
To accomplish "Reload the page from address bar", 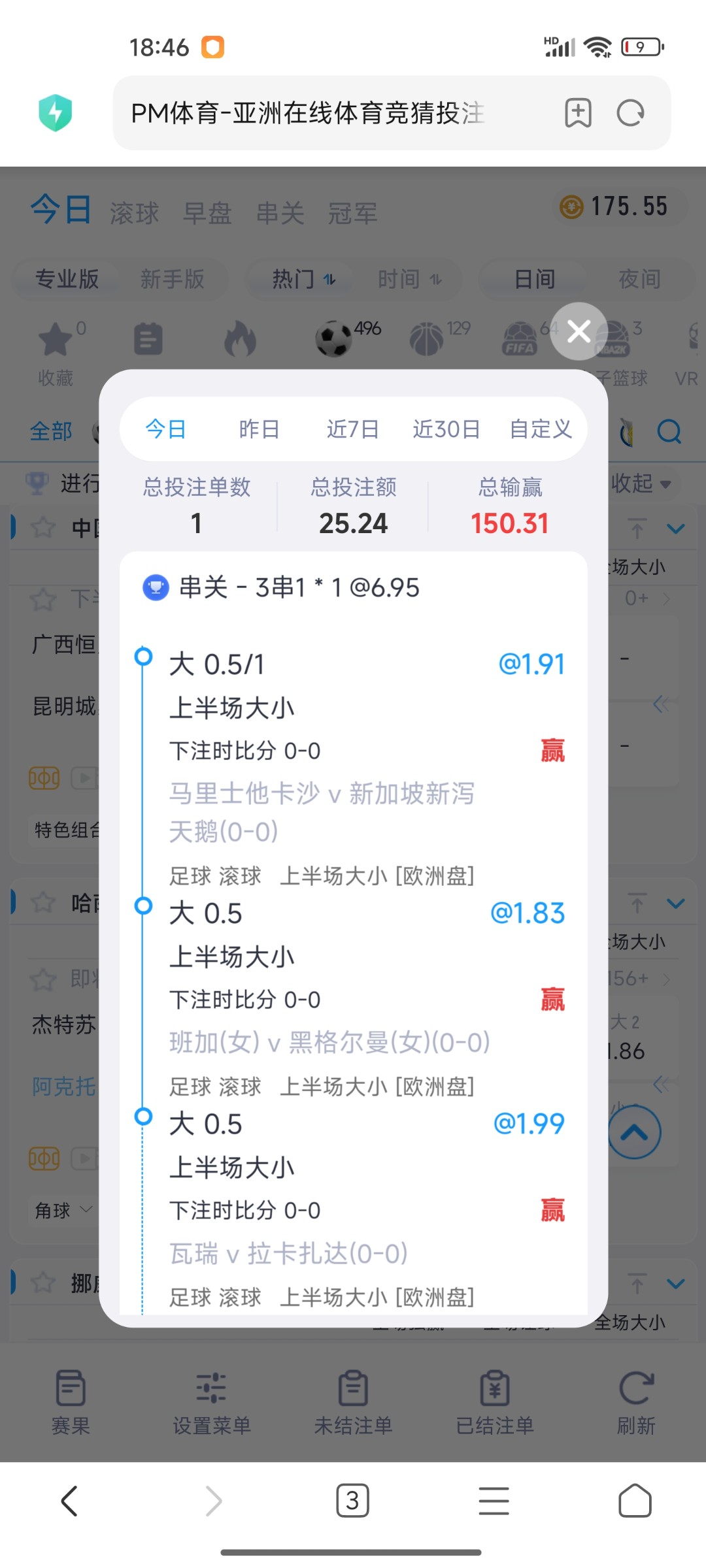I will 630,113.
